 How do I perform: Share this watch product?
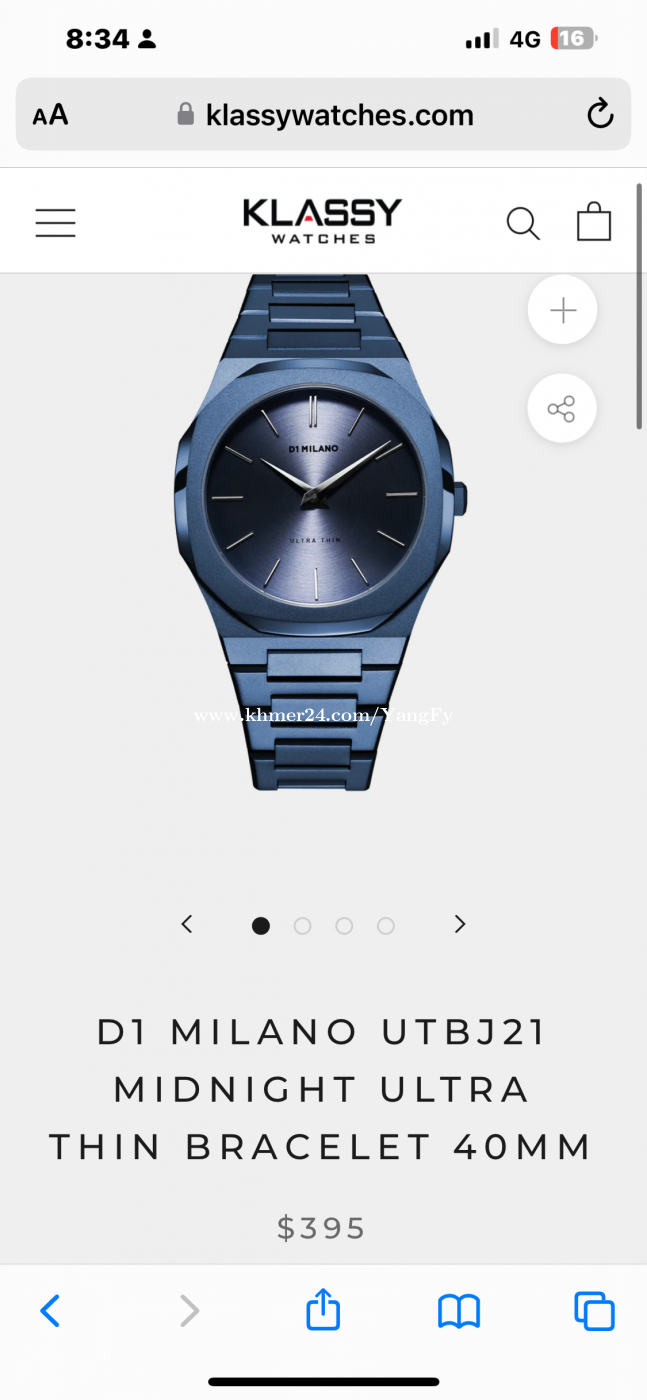tap(563, 408)
